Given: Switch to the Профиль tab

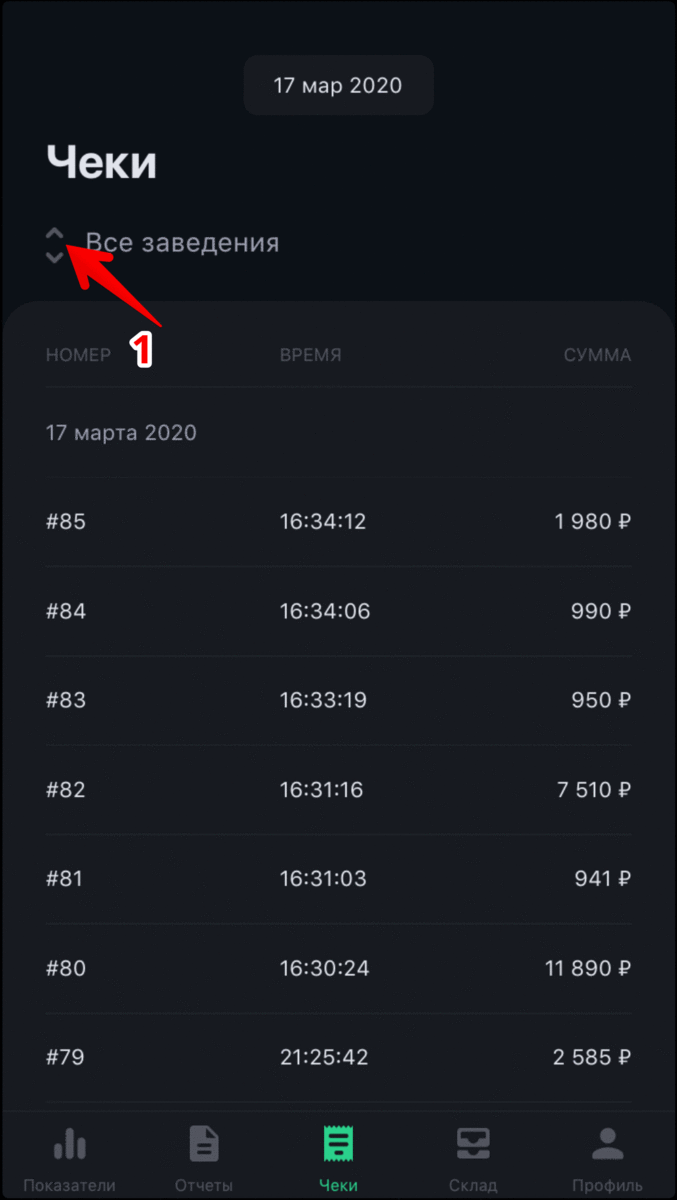Looking at the screenshot, I should [x=607, y=1159].
